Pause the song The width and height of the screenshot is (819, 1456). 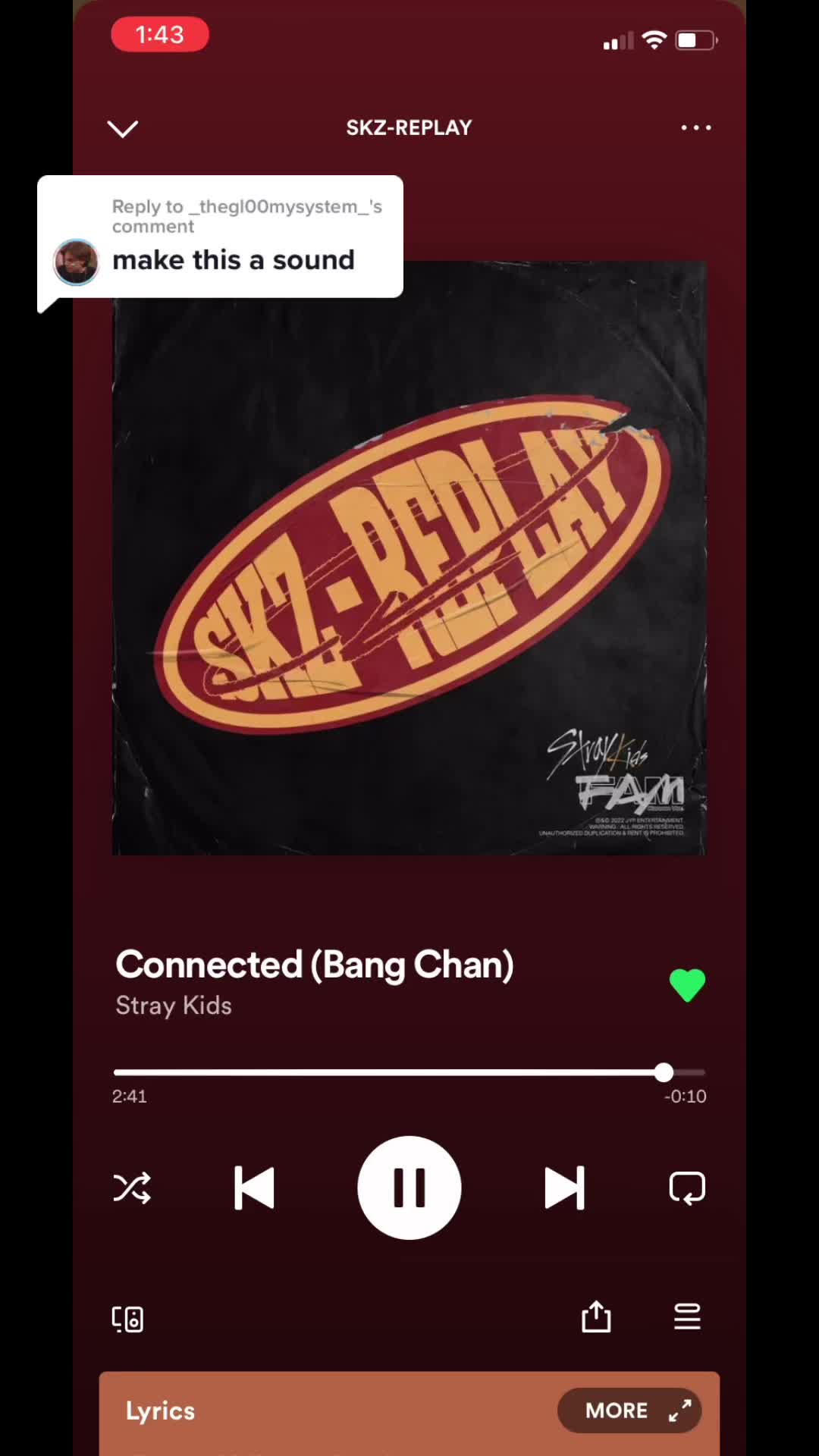tap(409, 1188)
